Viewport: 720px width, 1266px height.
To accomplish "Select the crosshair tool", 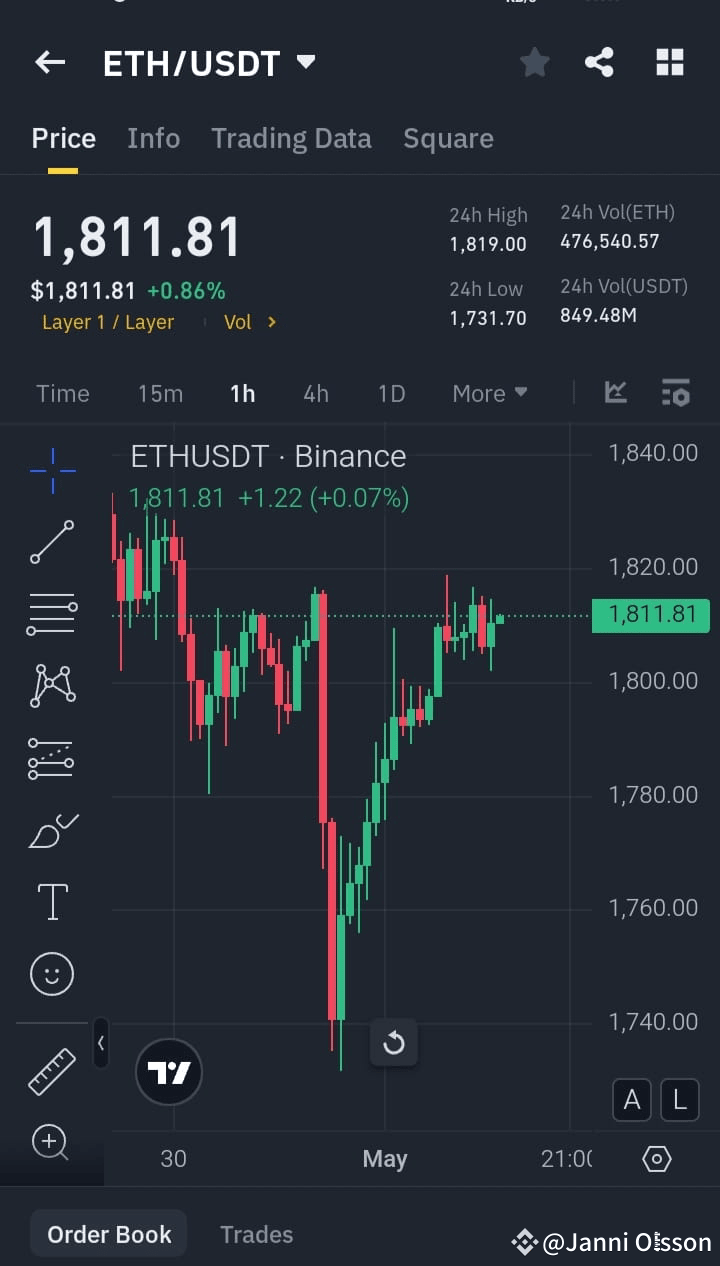I will pyautogui.click(x=52, y=469).
